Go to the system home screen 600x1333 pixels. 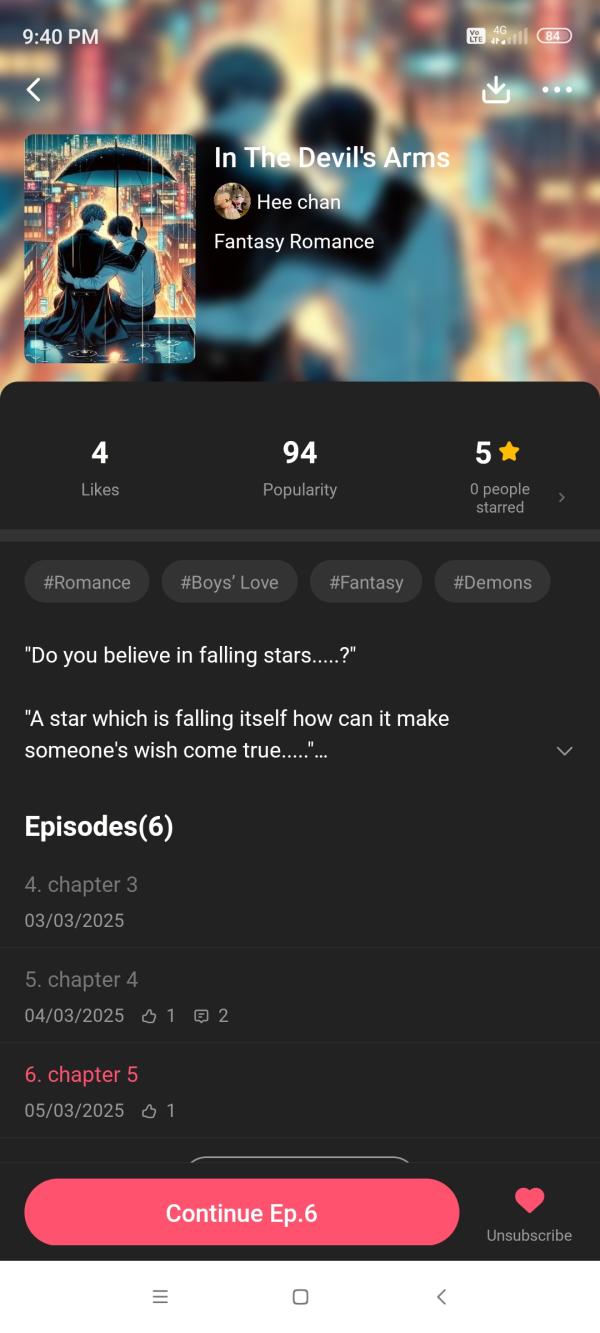point(300,1297)
